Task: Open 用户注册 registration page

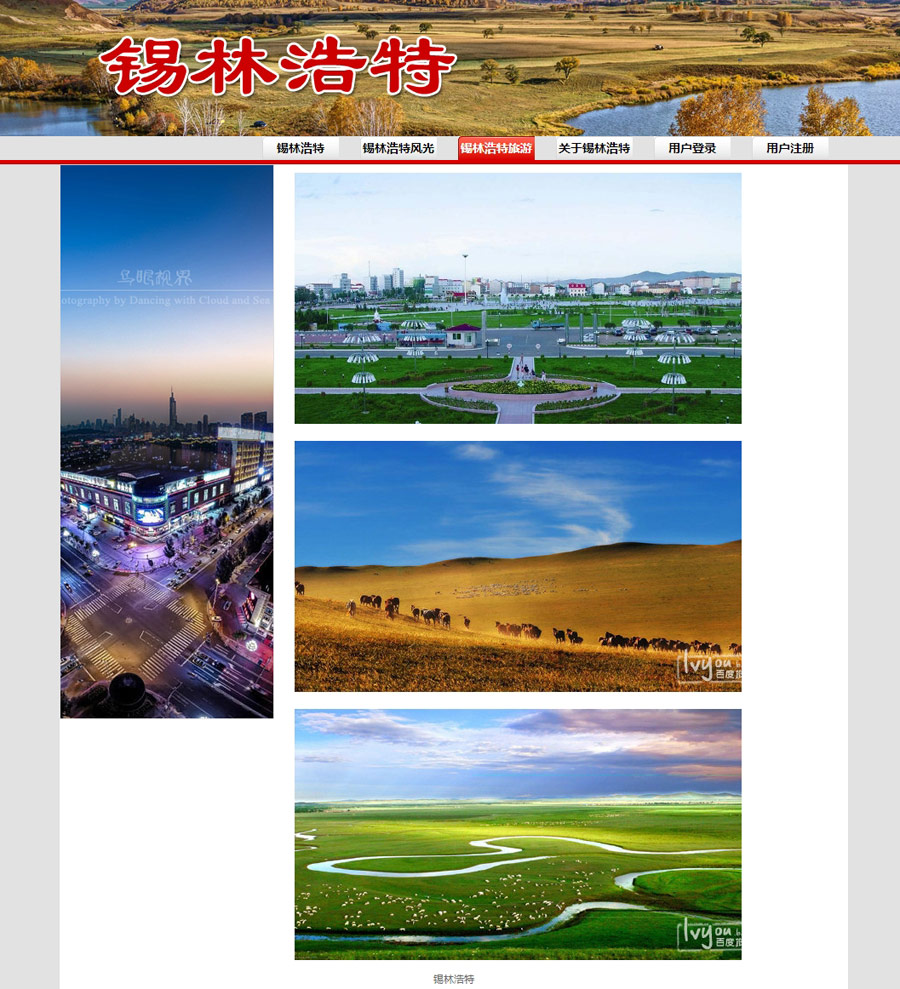Action: [x=790, y=148]
